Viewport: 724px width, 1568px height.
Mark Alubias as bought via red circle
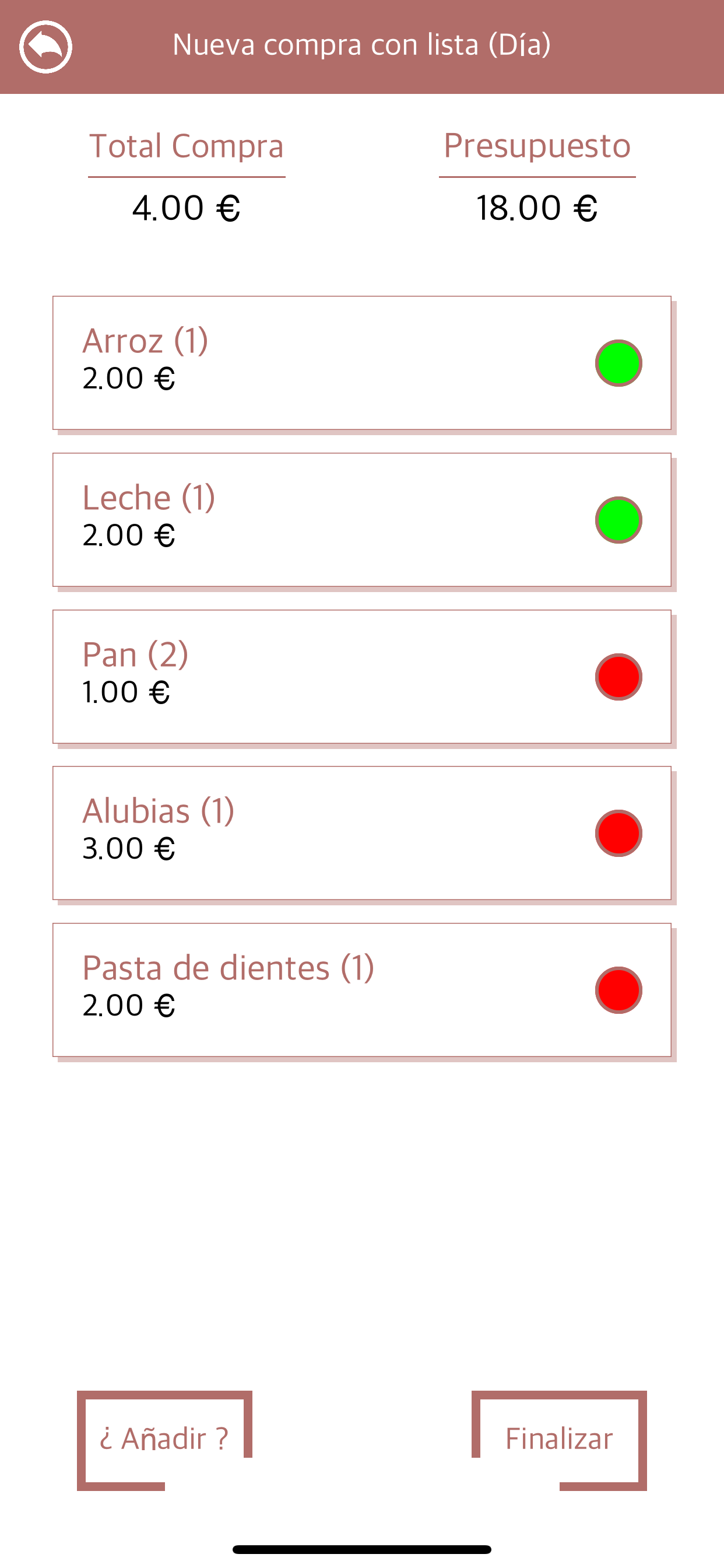tap(618, 834)
